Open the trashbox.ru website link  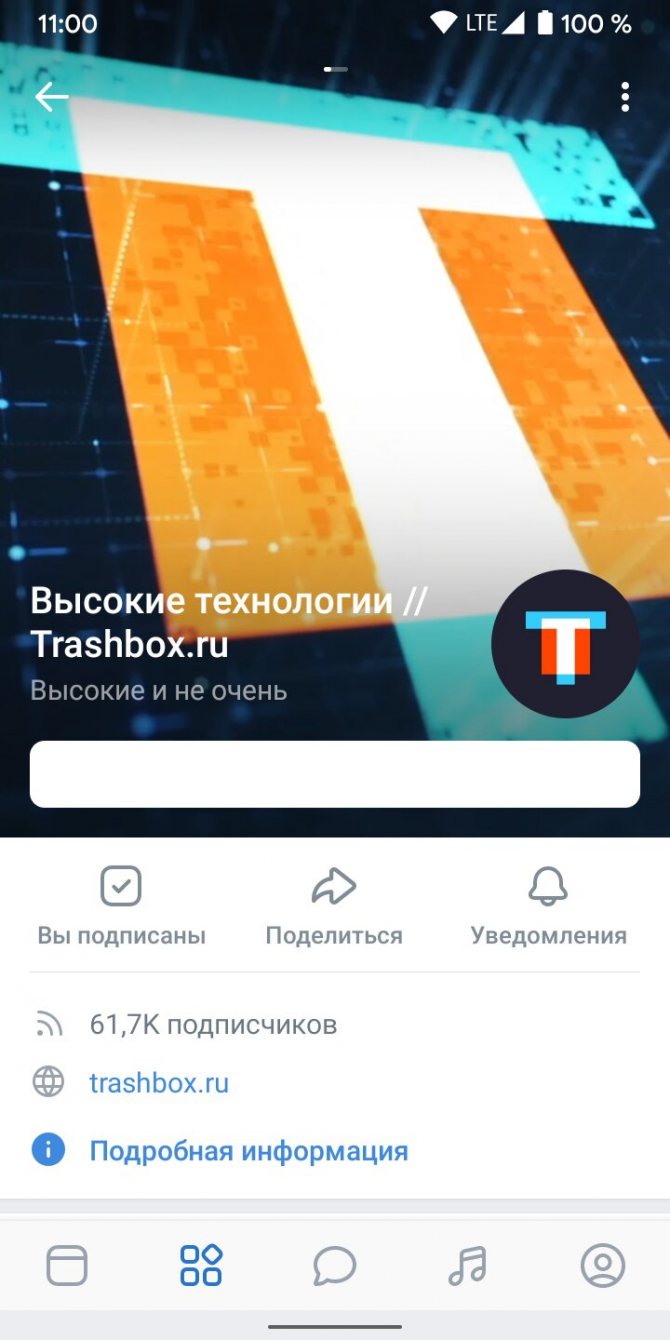[x=159, y=1083]
